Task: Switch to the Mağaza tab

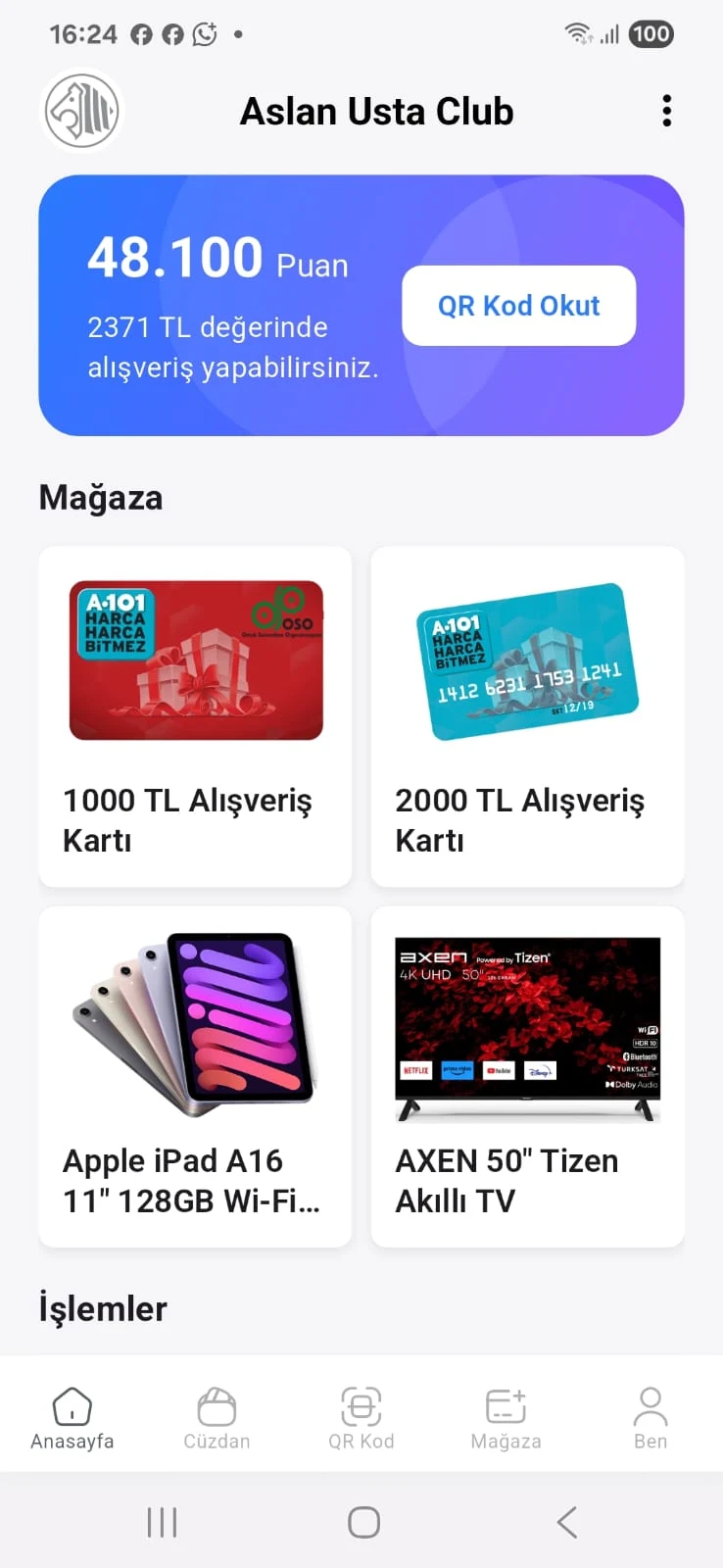Action: [x=506, y=1418]
